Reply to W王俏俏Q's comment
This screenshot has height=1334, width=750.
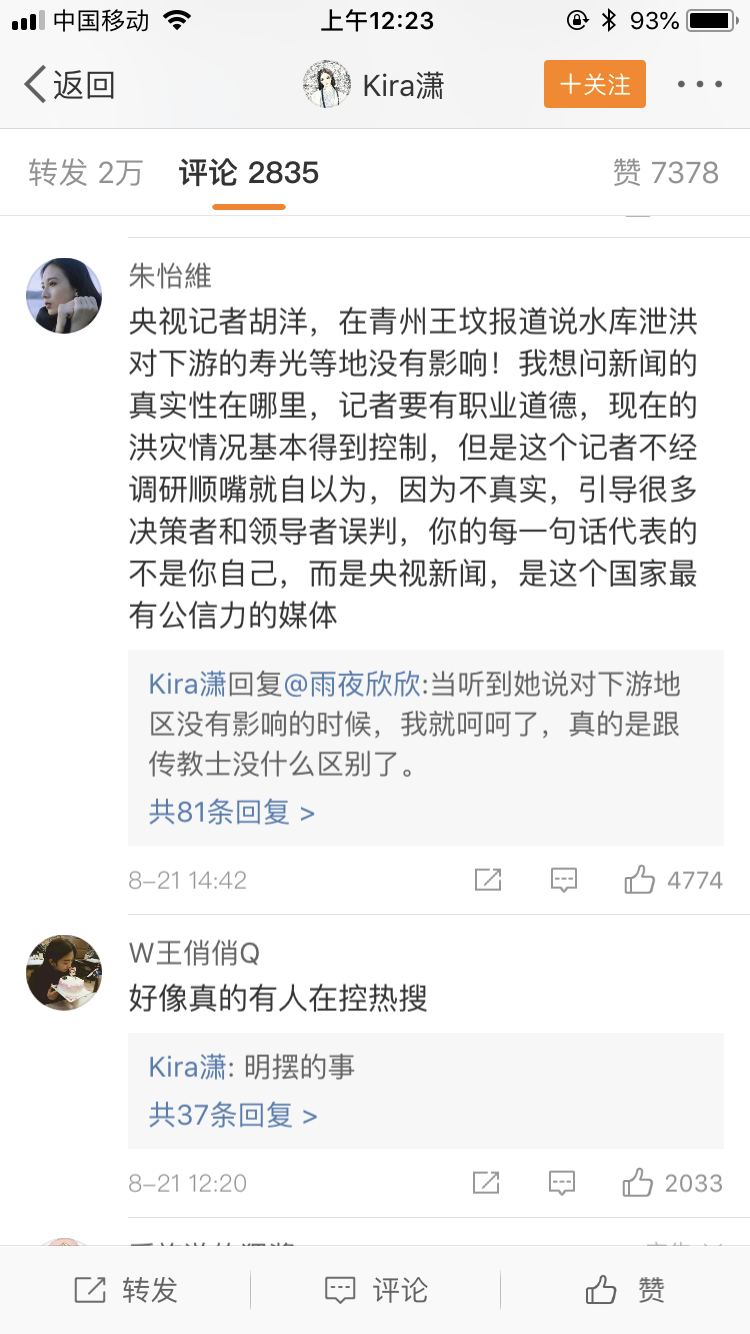pyautogui.click(x=564, y=1183)
